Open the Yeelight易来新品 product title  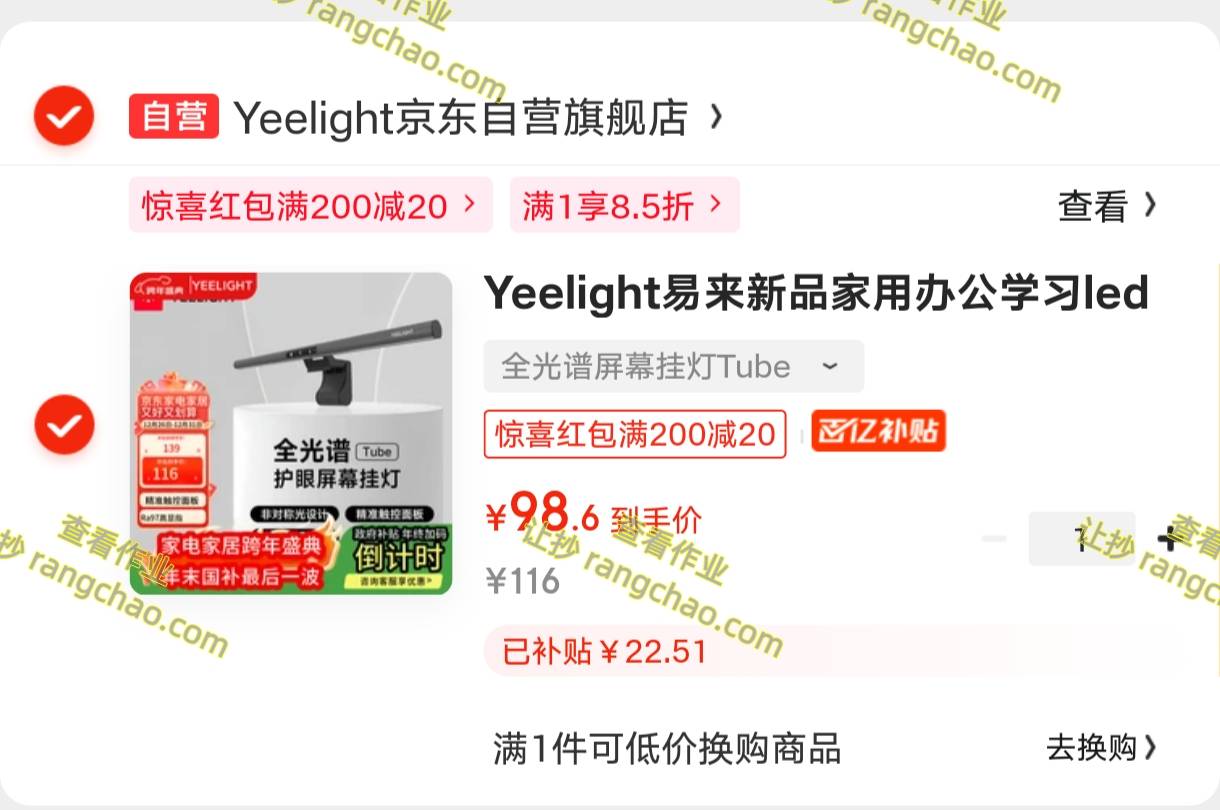[815, 294]
